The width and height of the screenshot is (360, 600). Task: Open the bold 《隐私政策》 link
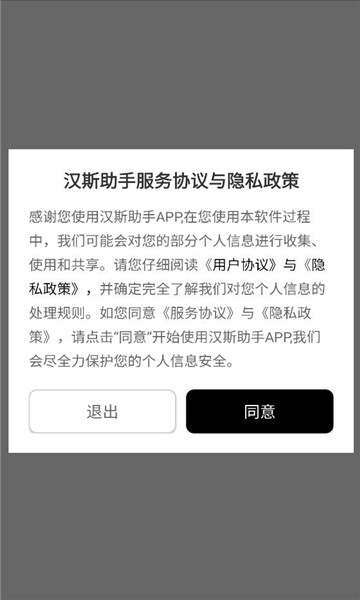point(55,289)
